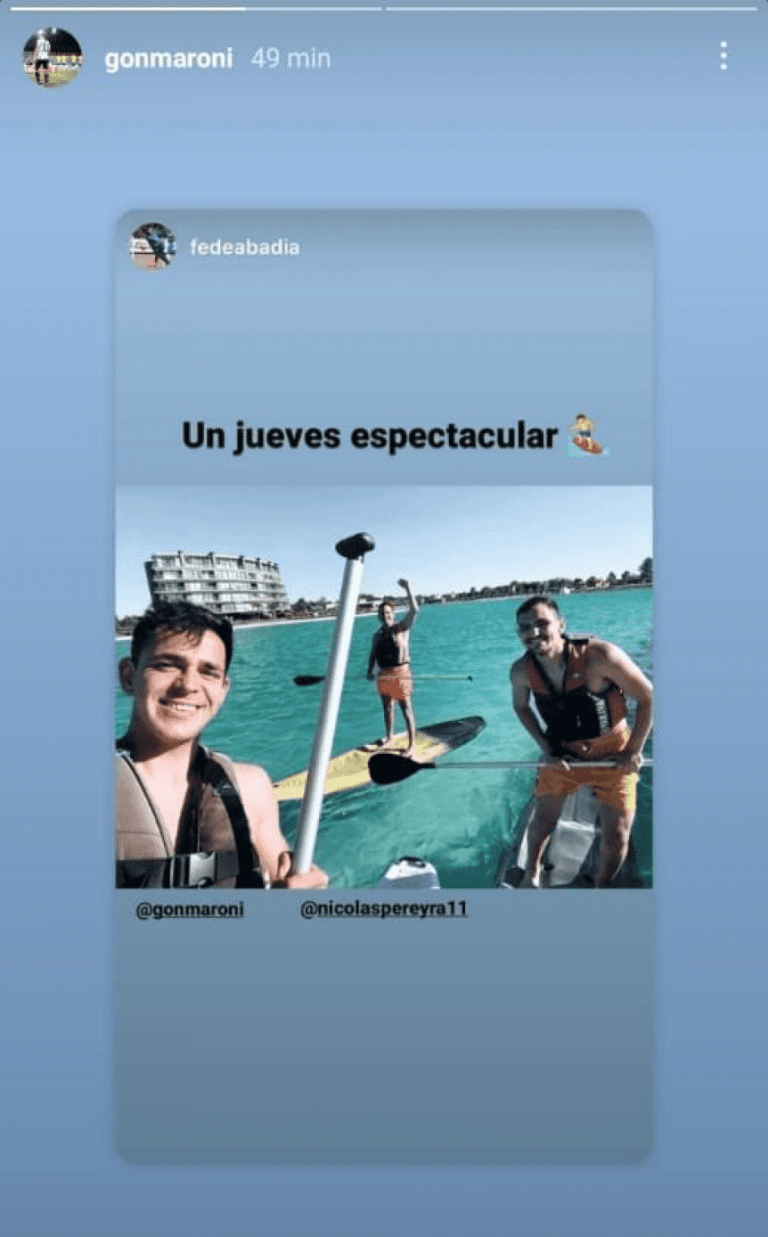Viewport: 768px width, 1237px height.
Task: Open the @nicolaspereyra11 mention
Action: [x=384, y=911]
